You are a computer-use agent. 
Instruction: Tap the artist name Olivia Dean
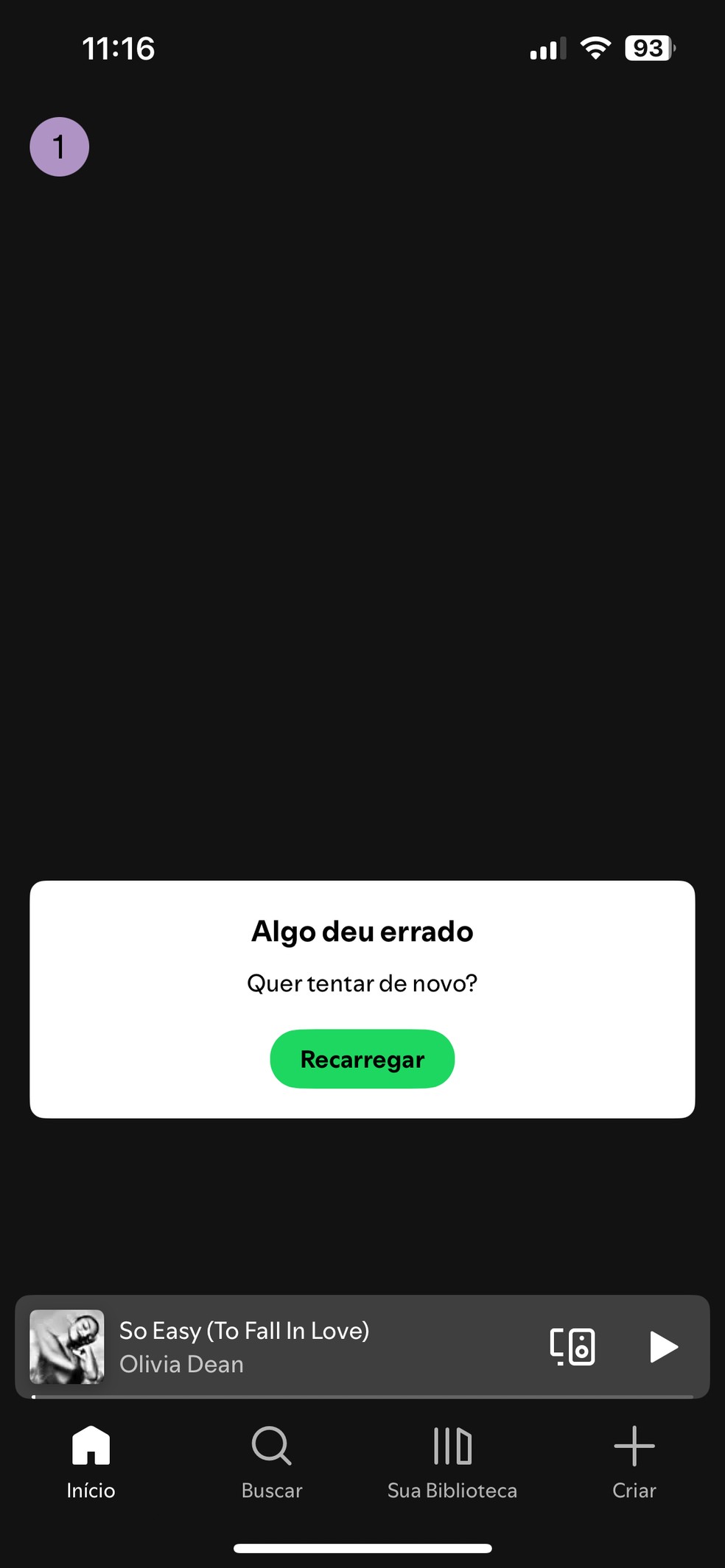[x=182, y=1363]
